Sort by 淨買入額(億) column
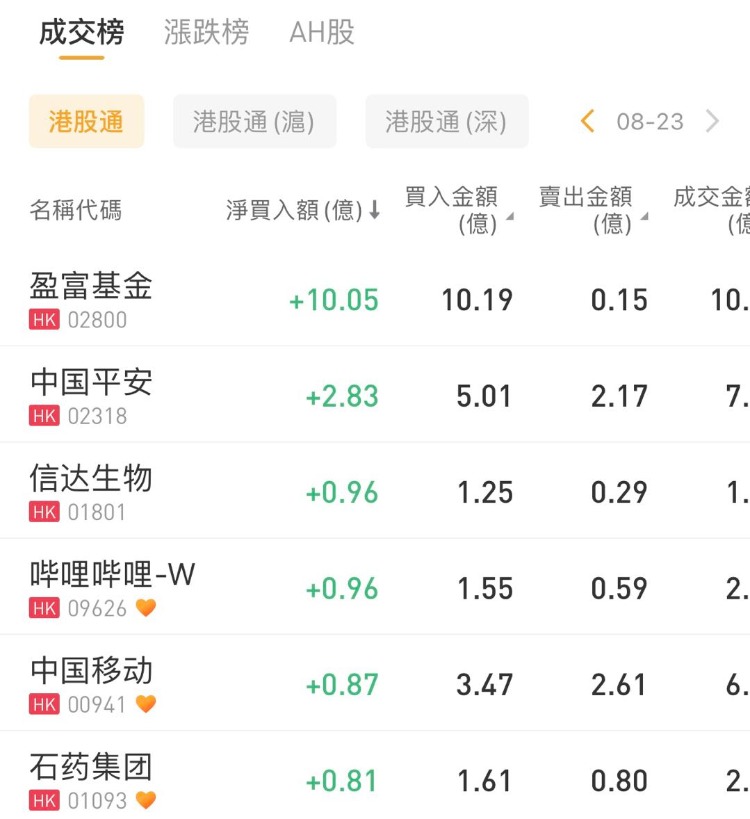Image resolution: width=750 pixels, height=819 pixels. (302, 210)
